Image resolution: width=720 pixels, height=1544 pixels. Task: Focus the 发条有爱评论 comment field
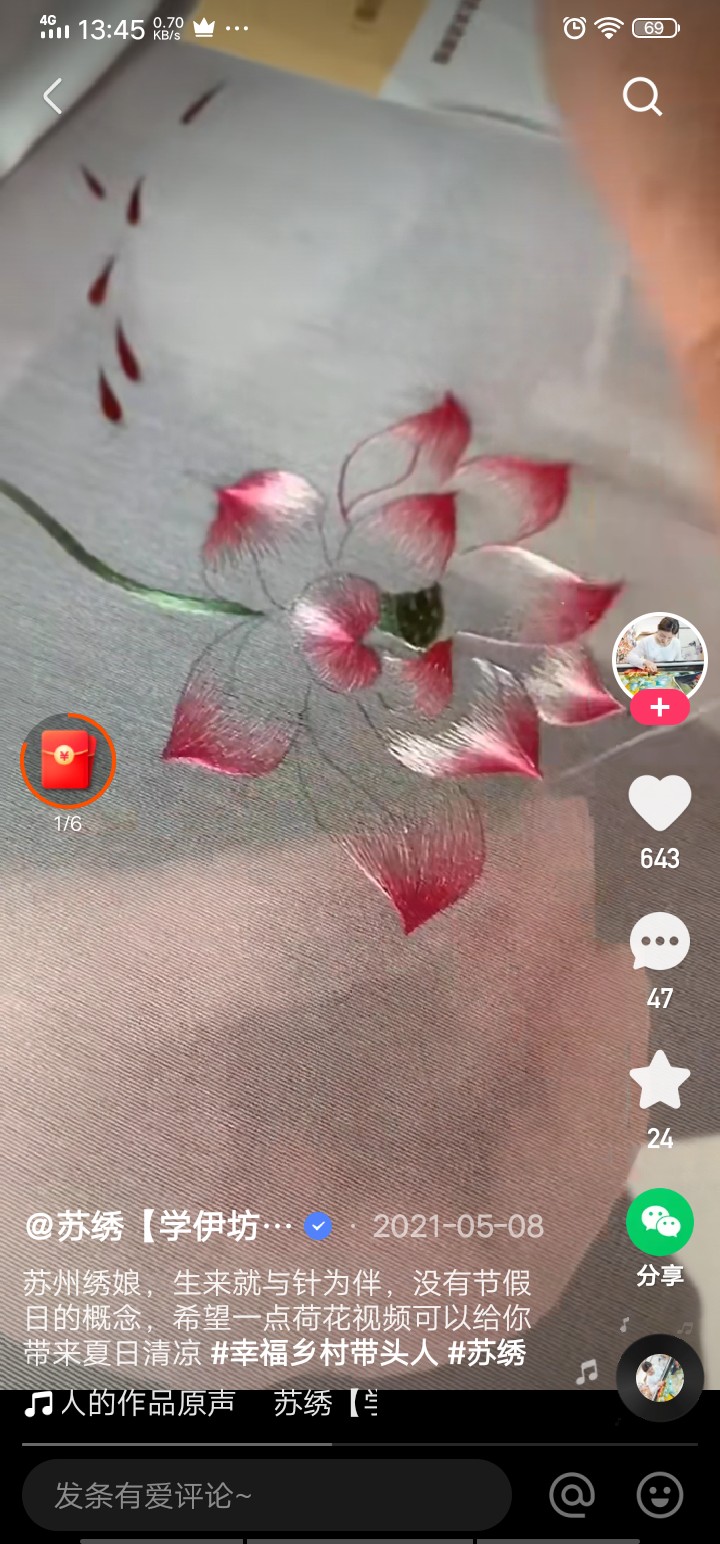[x=267, y=1495]
